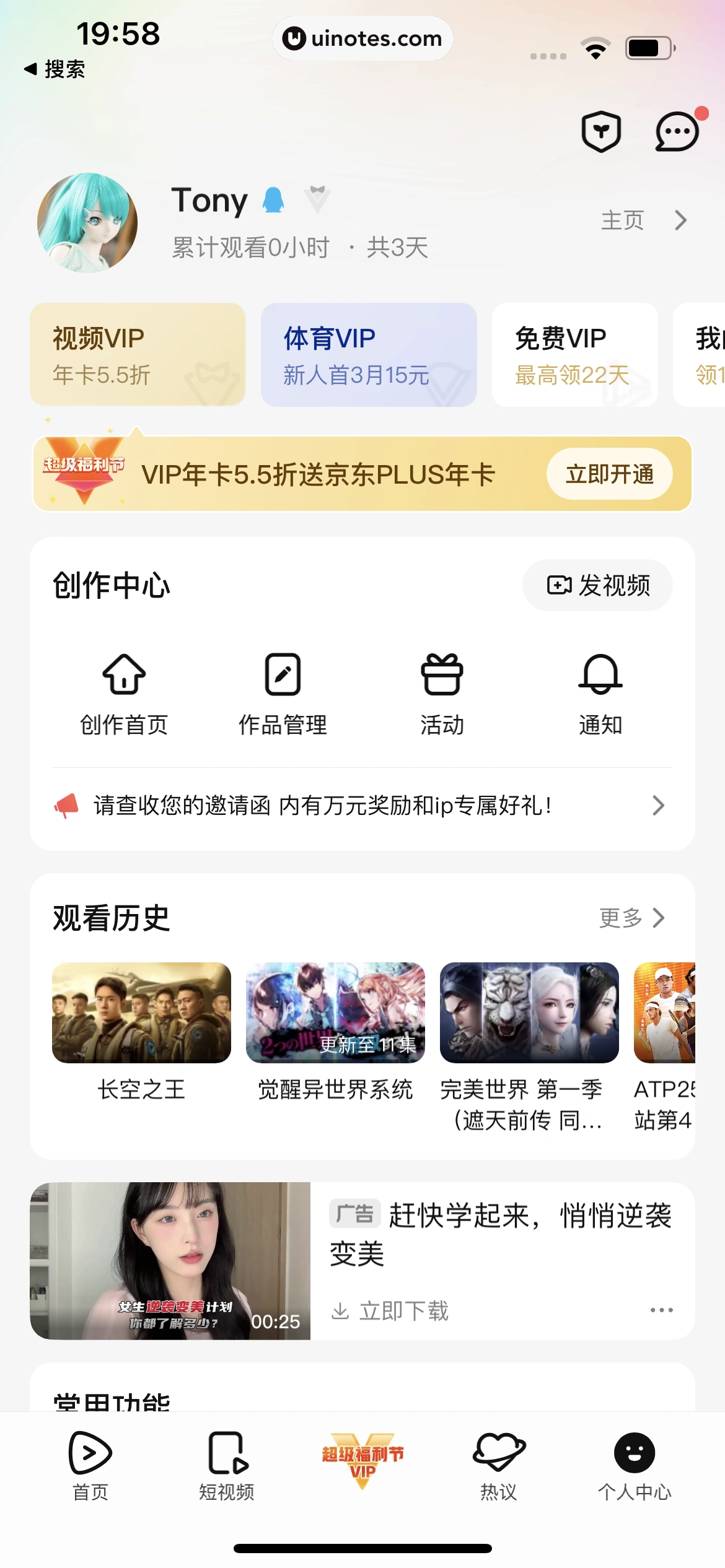Open the invitation announcement via its arrow
The width and height of the screenshot is (725, 1568).
(659, 805)
